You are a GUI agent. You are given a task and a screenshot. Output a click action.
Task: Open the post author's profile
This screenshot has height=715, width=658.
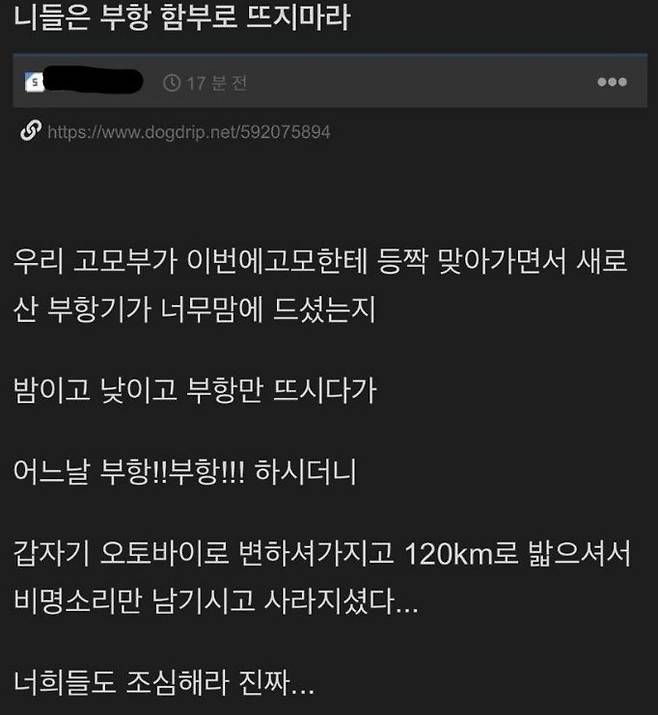click(88, 81)
